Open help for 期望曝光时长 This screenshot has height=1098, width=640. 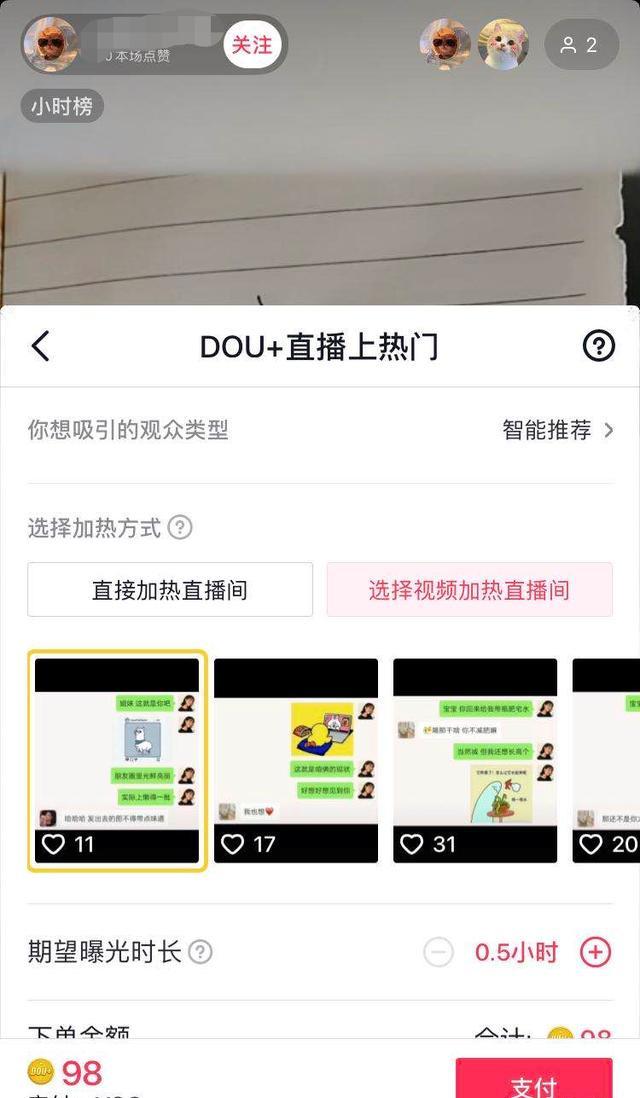point(200,952)
